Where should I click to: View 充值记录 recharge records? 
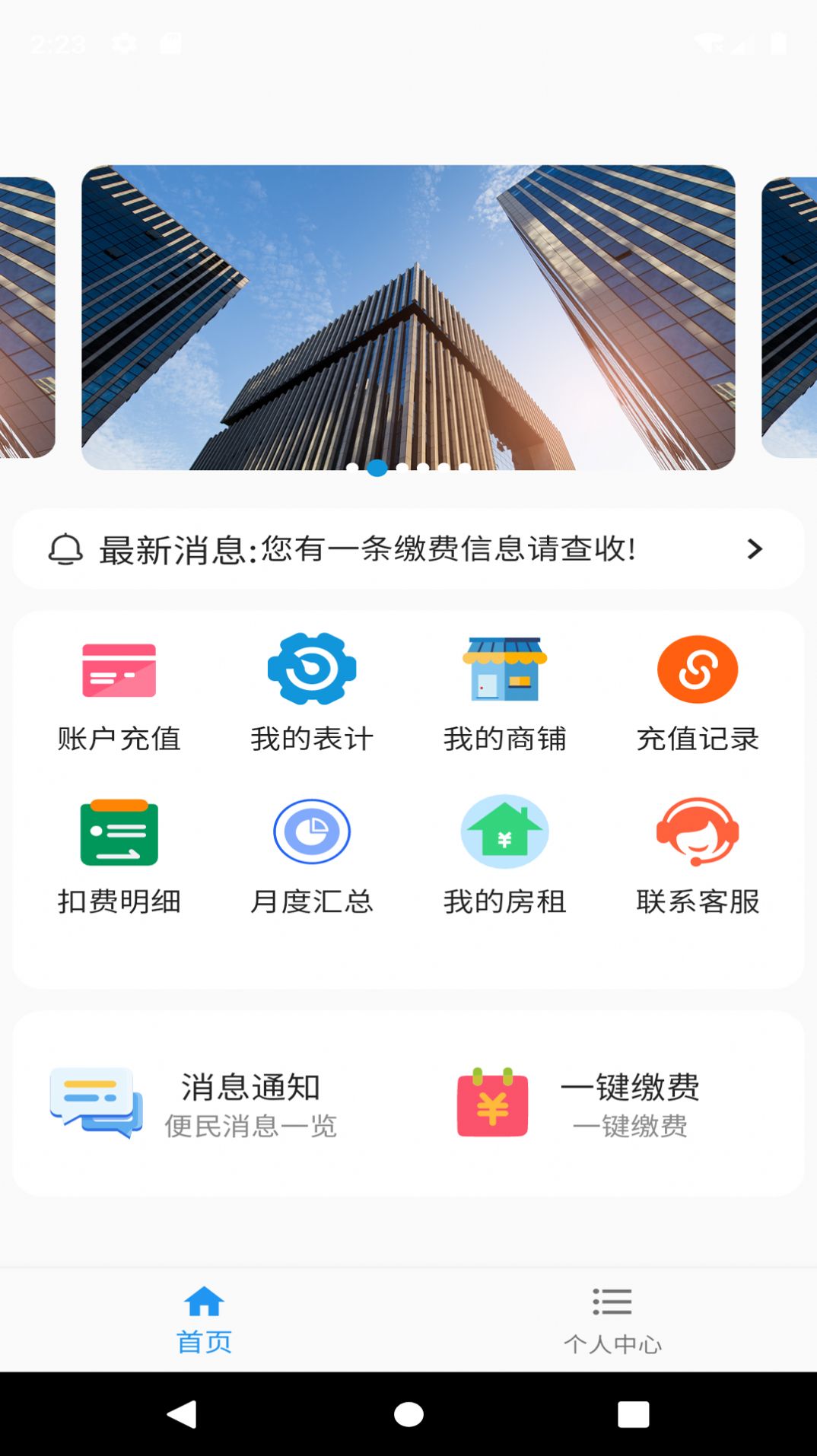(x=698, y=692)
